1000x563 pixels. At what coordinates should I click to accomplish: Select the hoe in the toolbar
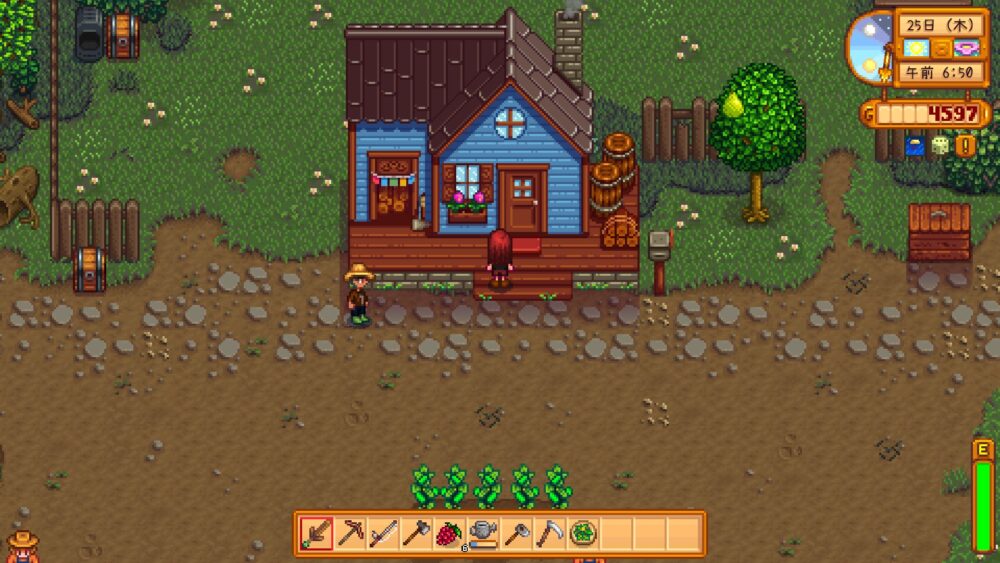pyautogui.click(x=516, y=533)
